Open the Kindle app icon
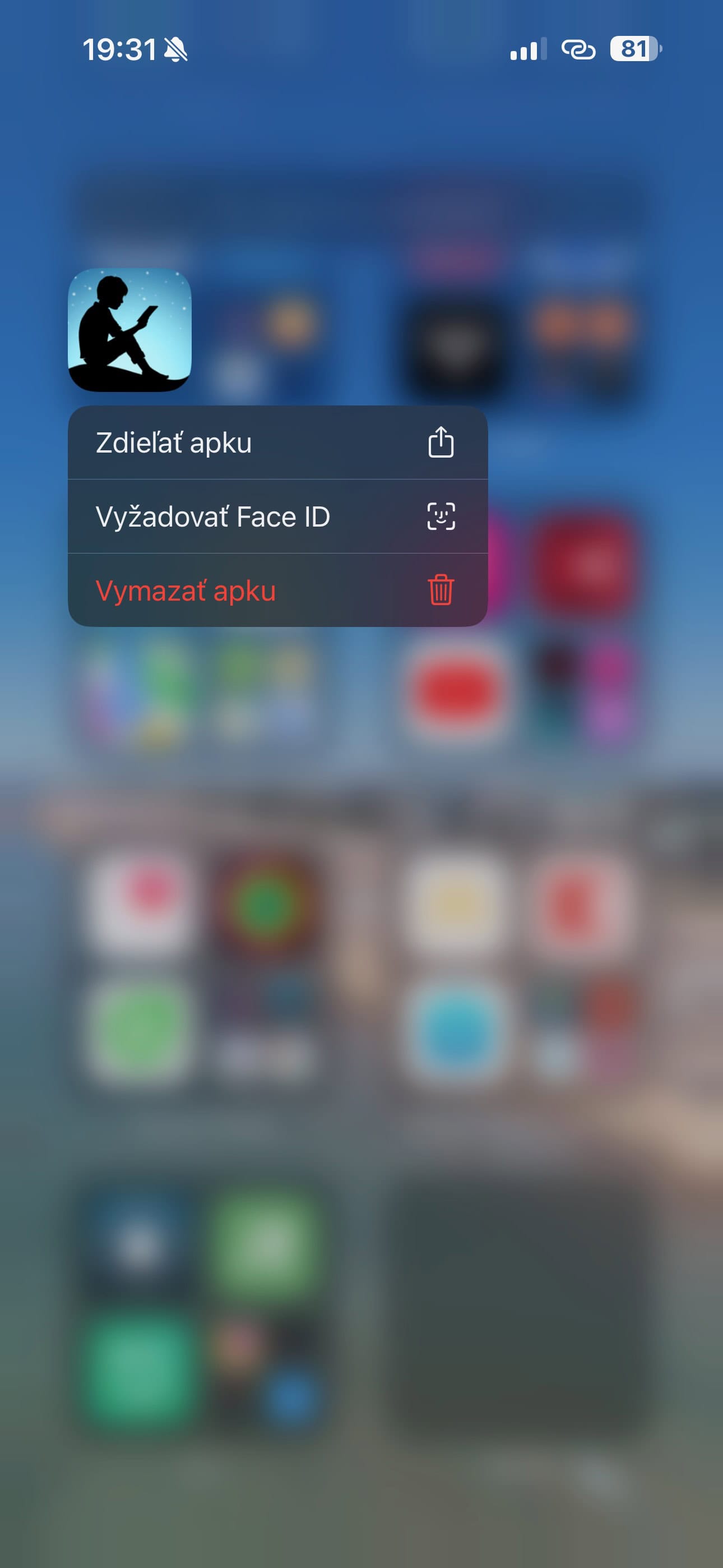This screenshot has width=723, height=1568. (129, 330)
